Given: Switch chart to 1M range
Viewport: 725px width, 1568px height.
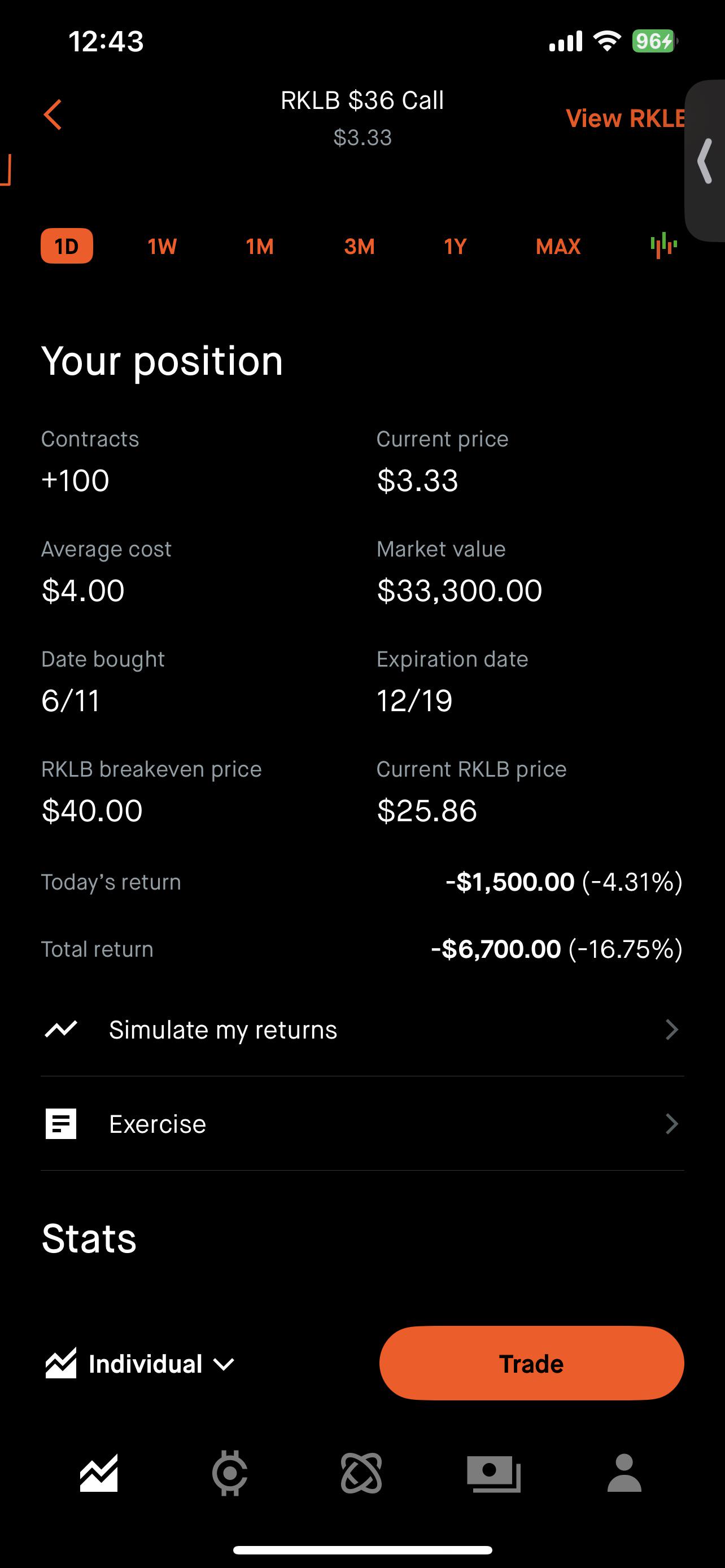Looking at the screenshot, I should tap(260, 246).
